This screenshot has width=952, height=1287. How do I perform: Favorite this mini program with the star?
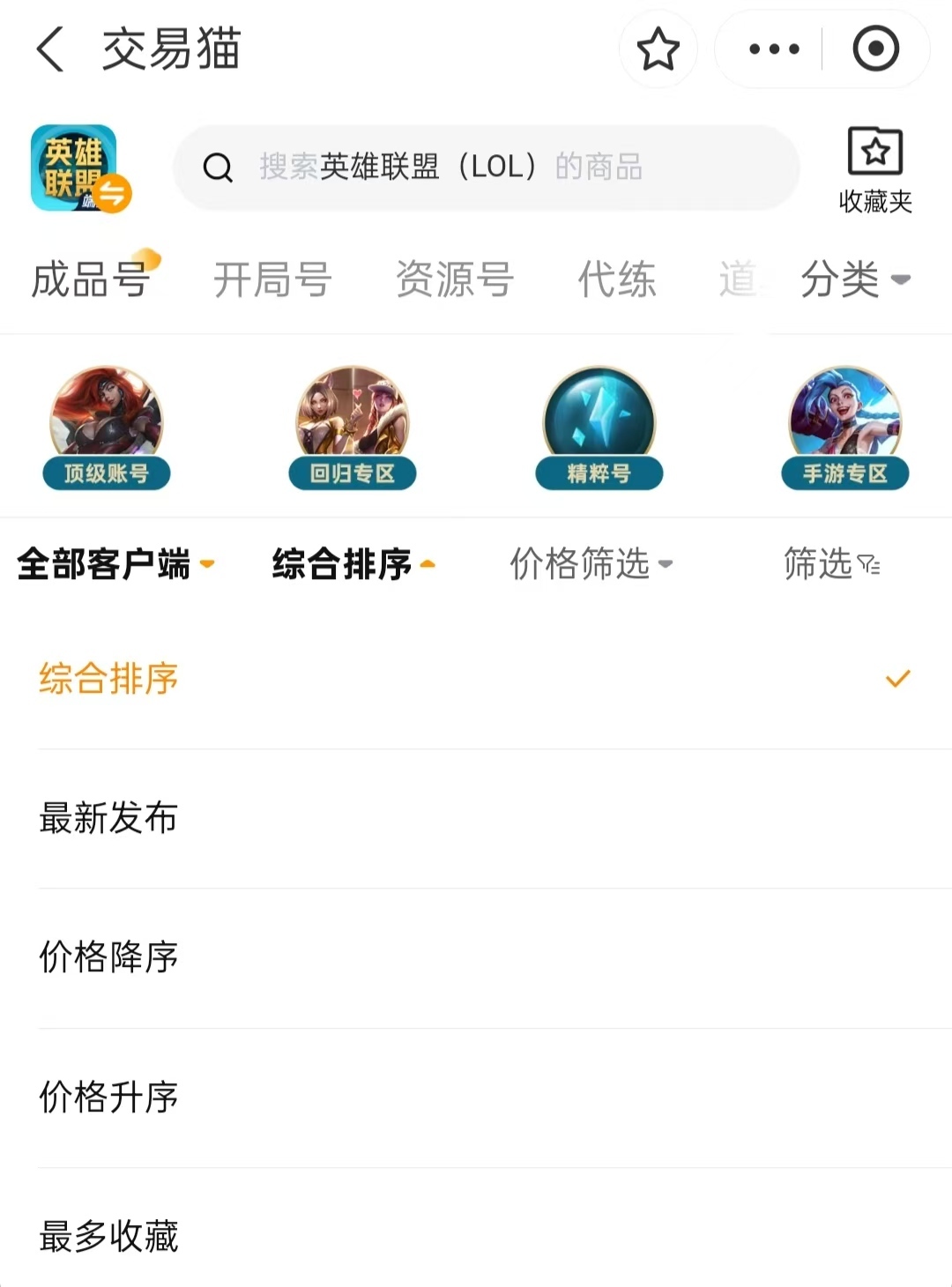point(658,48)
